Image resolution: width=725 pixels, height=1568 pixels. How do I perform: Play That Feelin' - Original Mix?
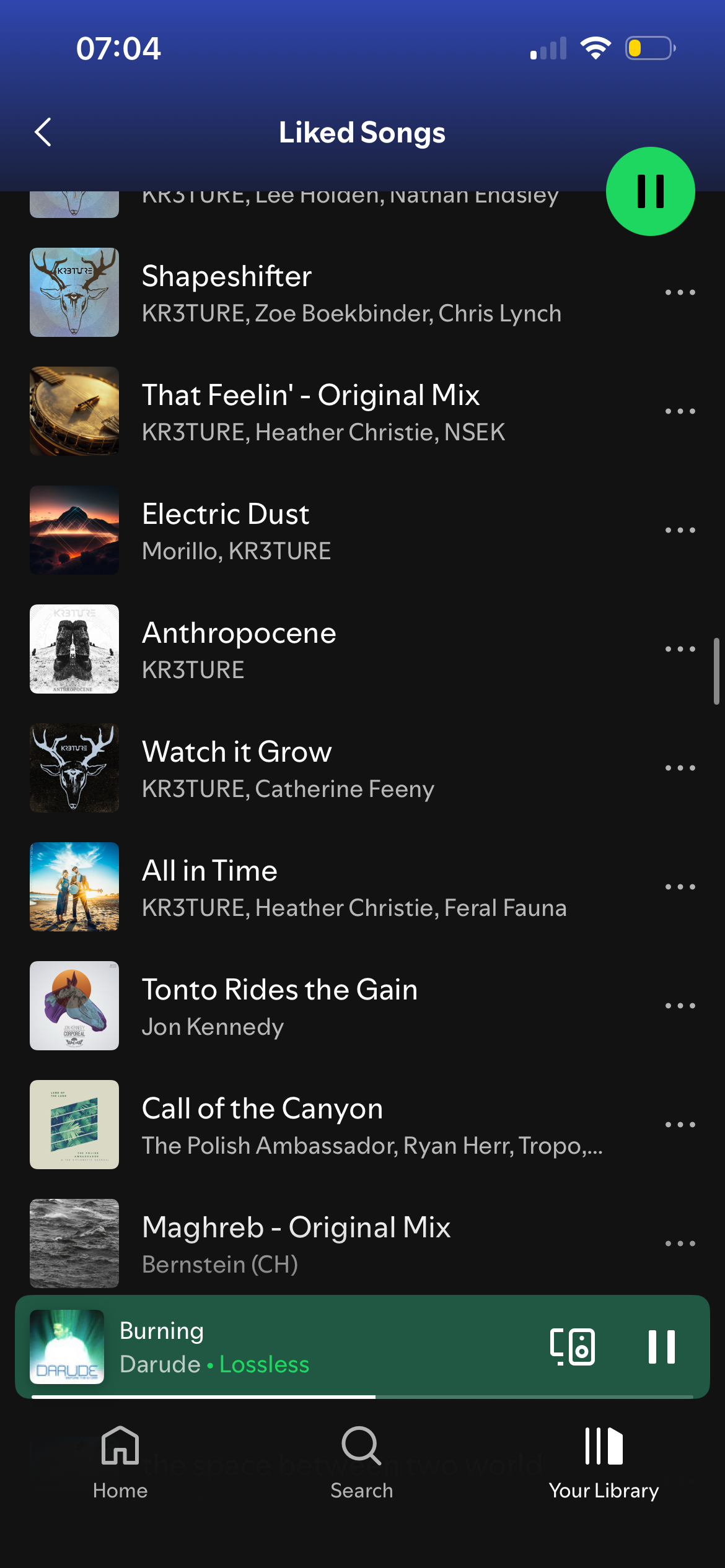tap(310, 411)
